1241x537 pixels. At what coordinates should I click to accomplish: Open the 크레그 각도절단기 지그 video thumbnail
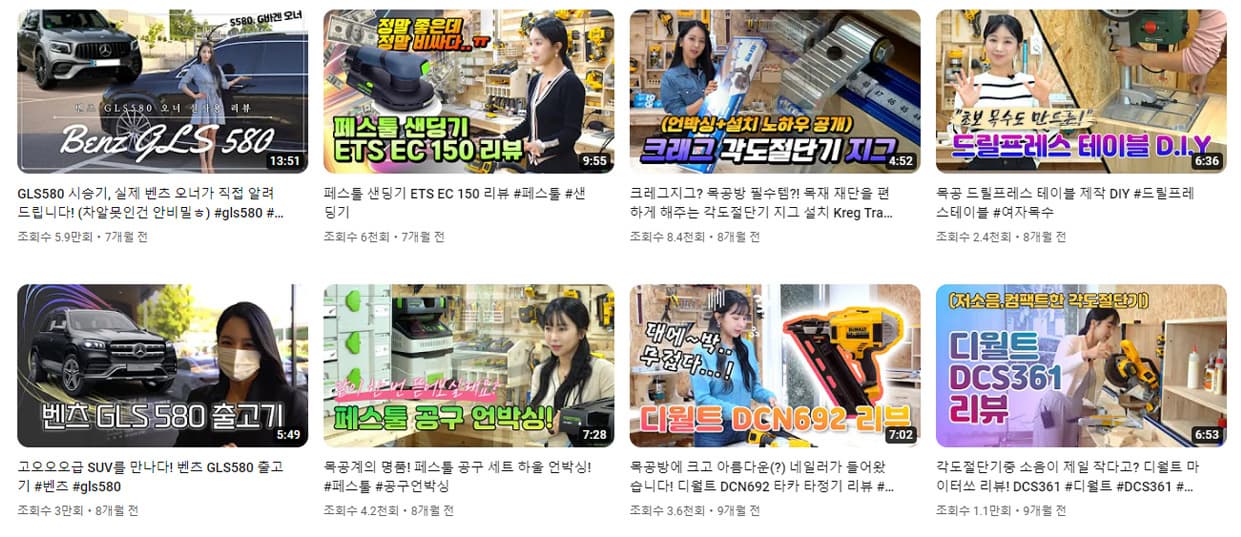[x=774, y=92]
